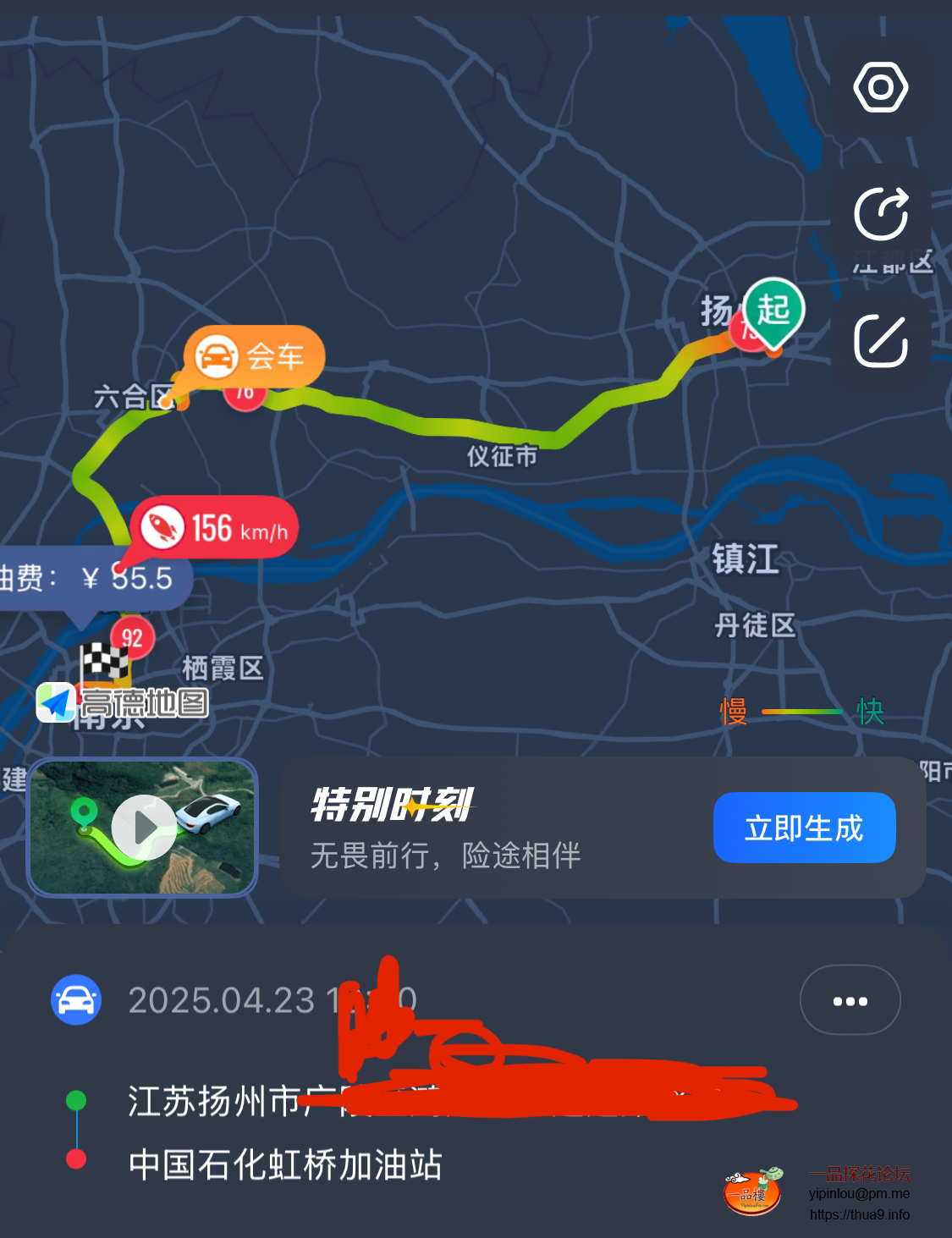
Task: Share this driving route
Action: [880, 214]
